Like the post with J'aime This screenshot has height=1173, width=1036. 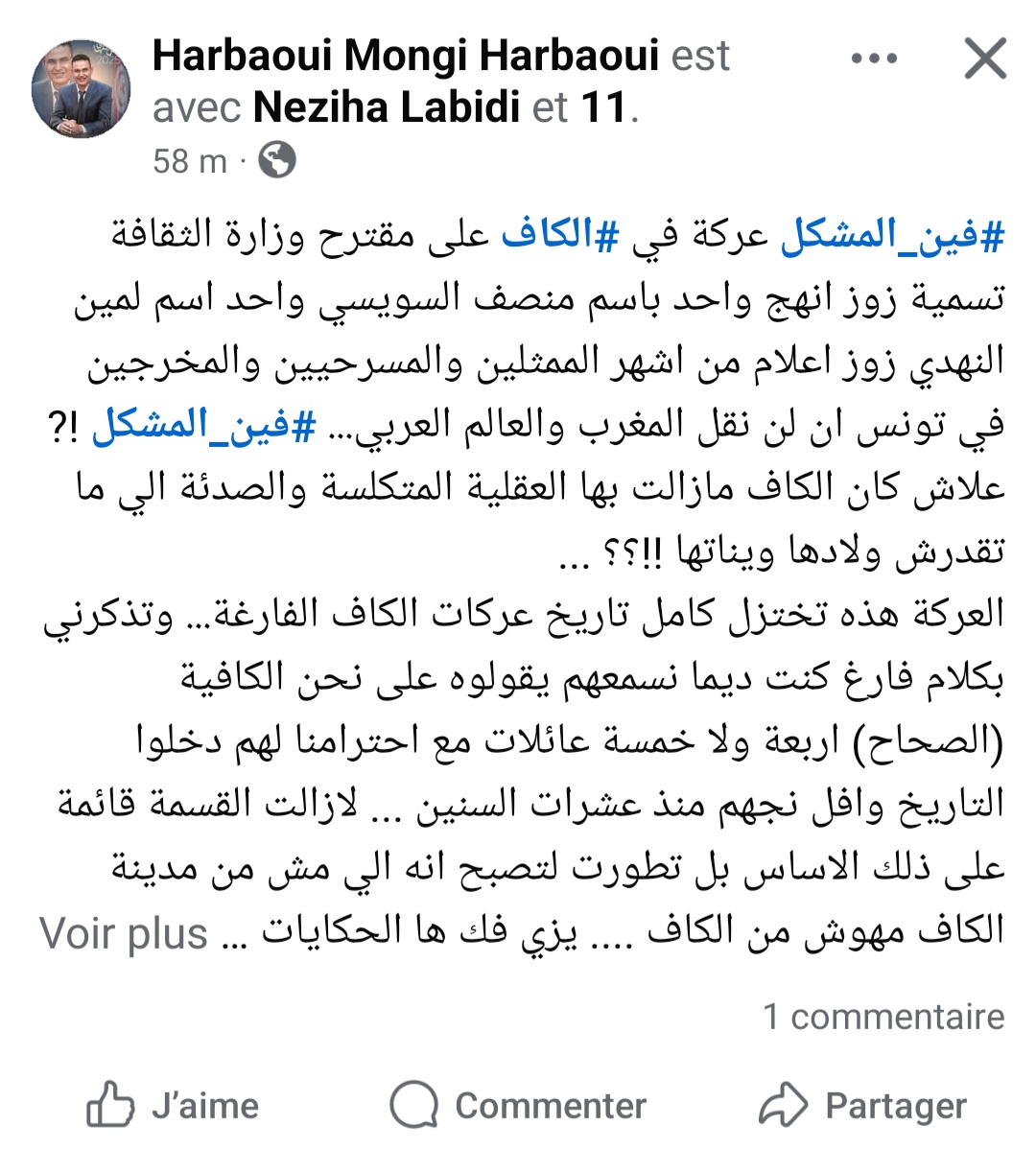point(174,1105)
